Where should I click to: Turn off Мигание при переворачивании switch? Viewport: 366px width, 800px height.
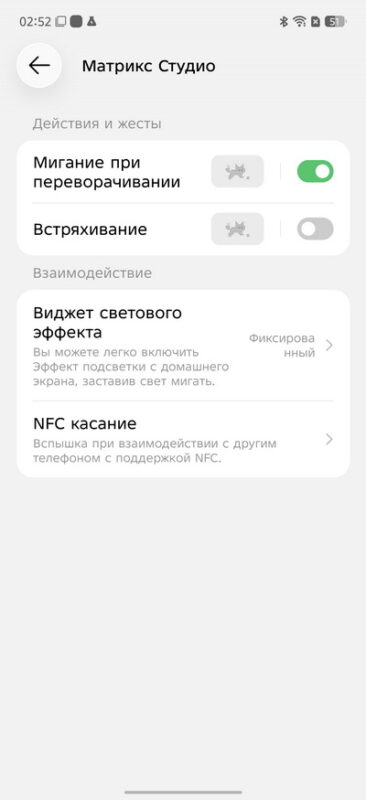click(315, 171)
